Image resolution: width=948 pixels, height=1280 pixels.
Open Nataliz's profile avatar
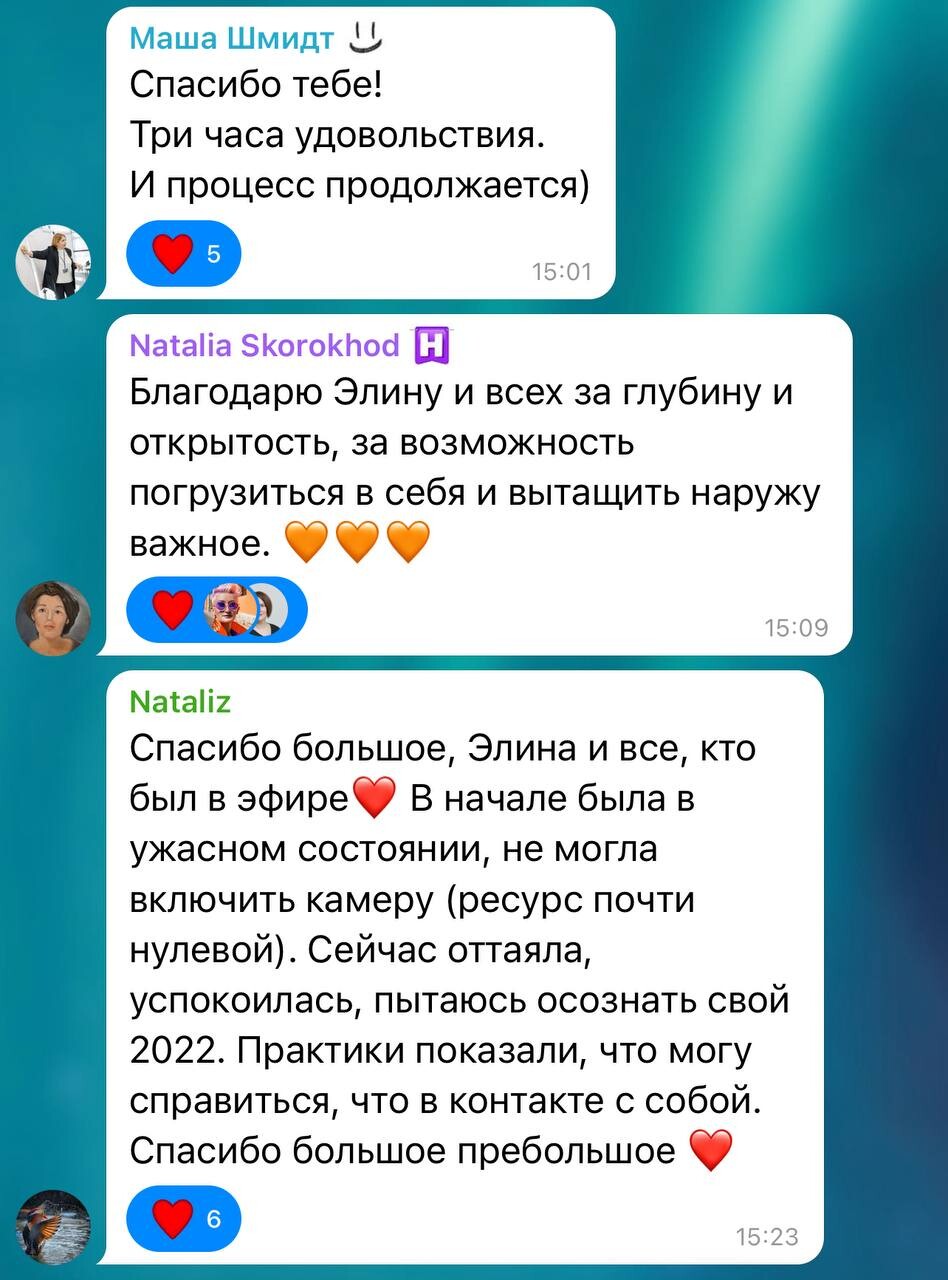[53, 1228]
